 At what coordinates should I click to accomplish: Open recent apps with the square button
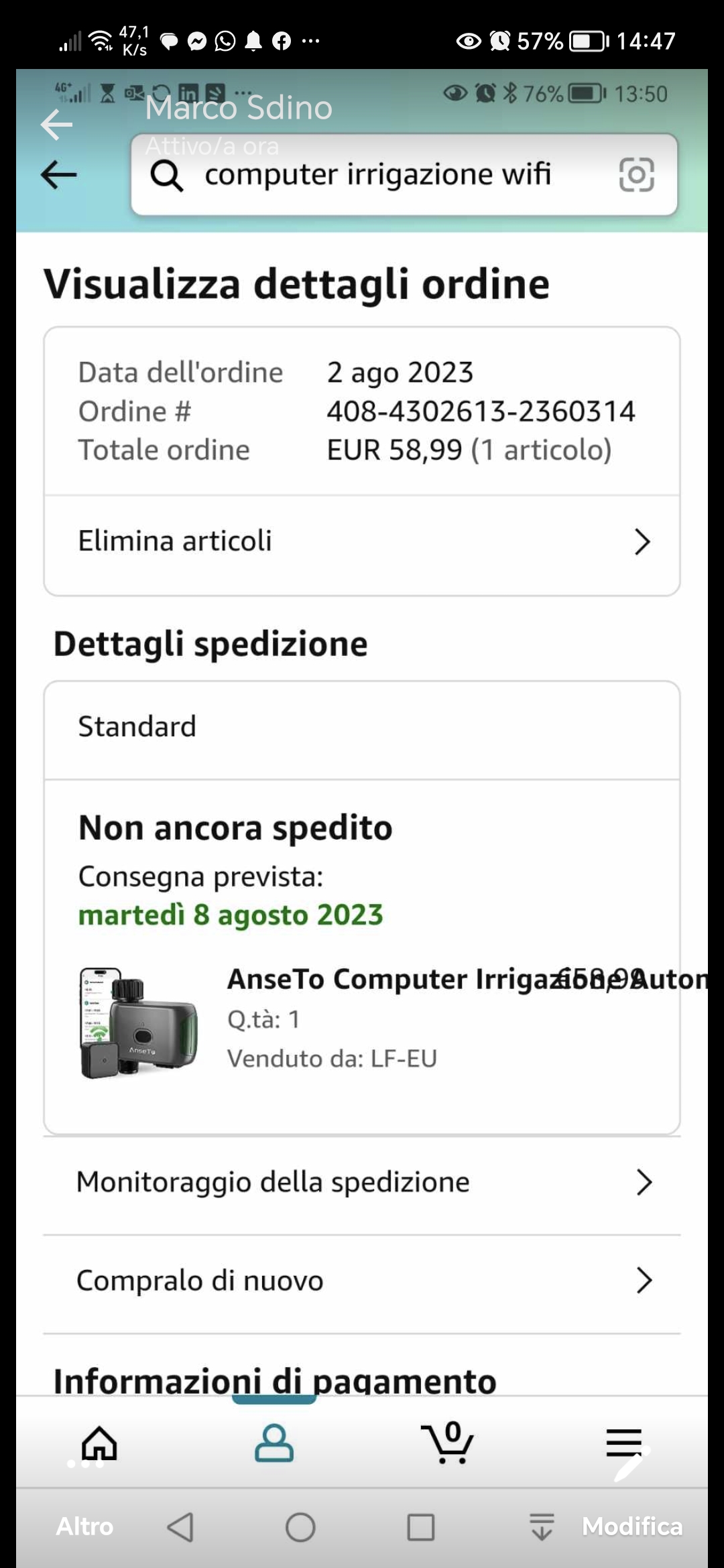pyautogui.click(x=420, y=1527)
